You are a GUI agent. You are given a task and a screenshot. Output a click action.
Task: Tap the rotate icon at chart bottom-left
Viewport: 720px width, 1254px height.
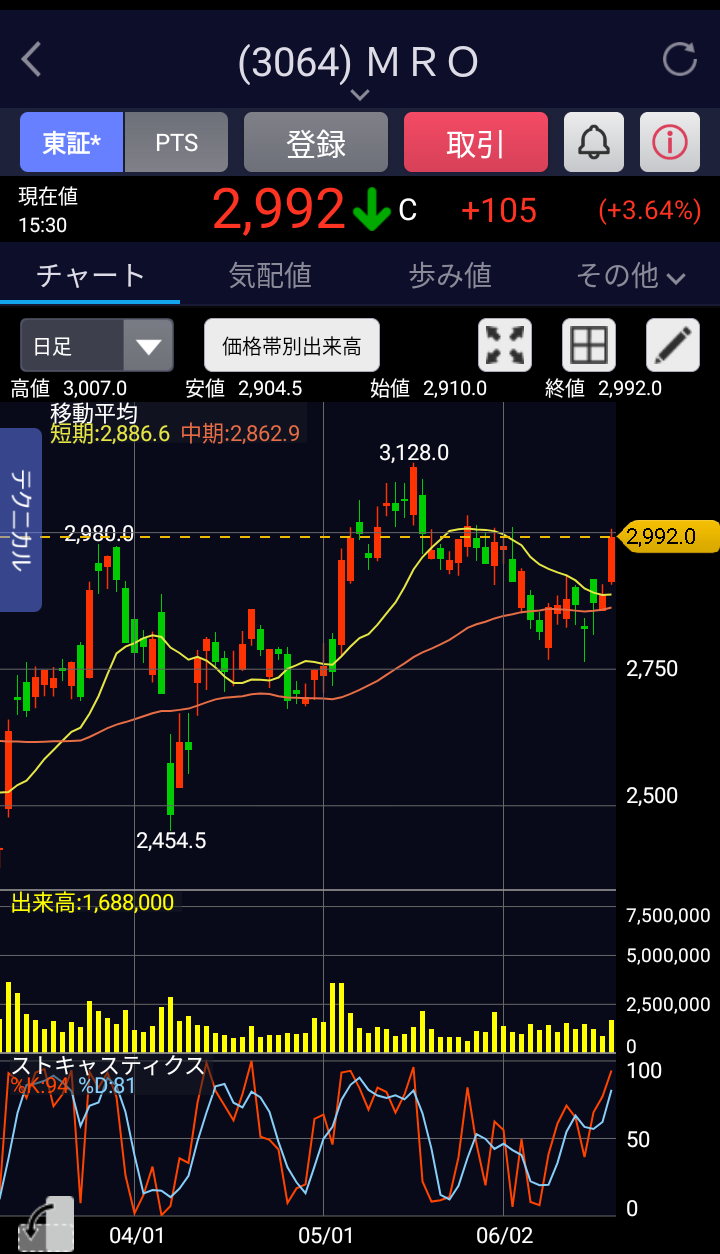coord(46,1224)
